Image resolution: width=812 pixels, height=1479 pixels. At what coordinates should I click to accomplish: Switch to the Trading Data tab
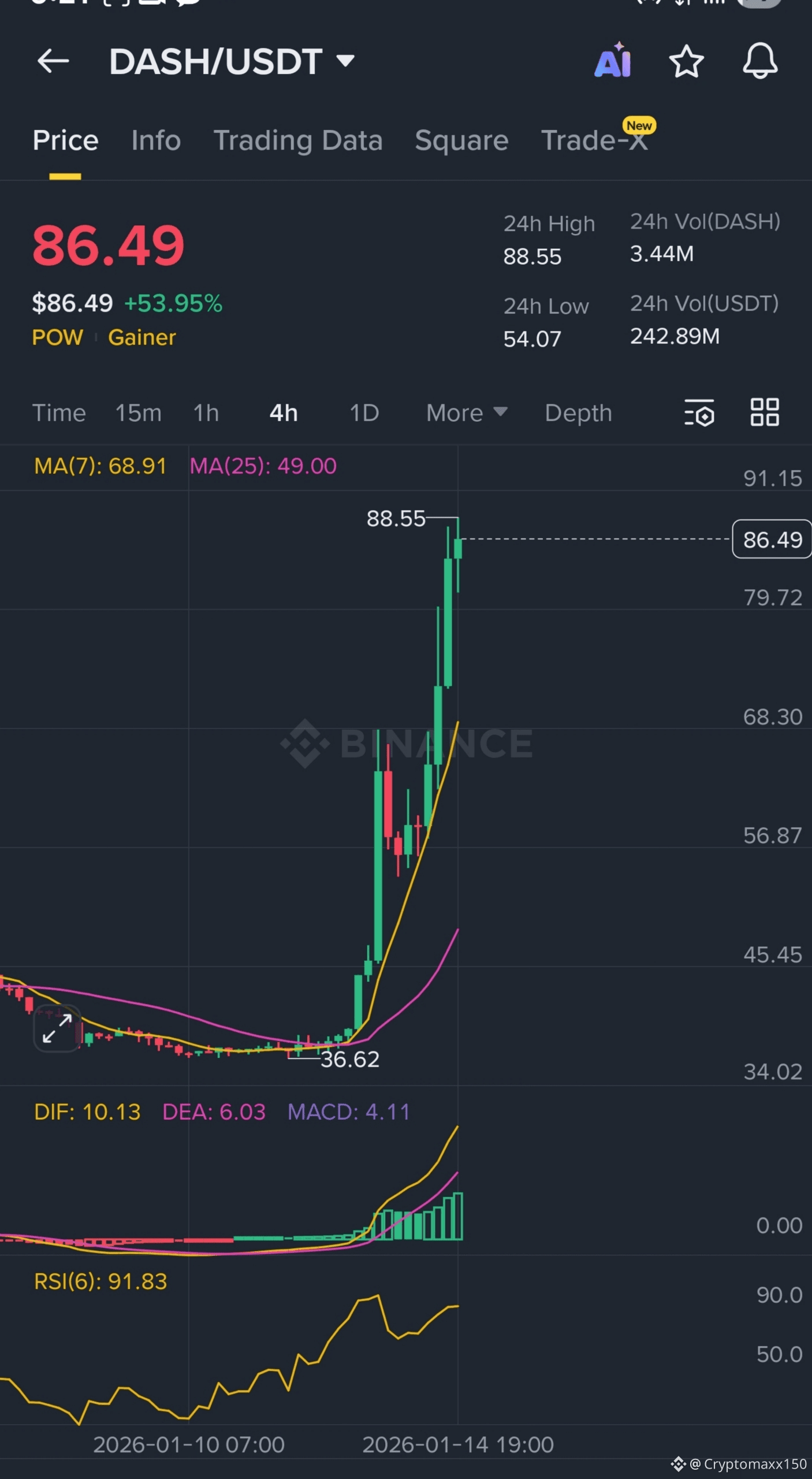[x=298, y=140]
